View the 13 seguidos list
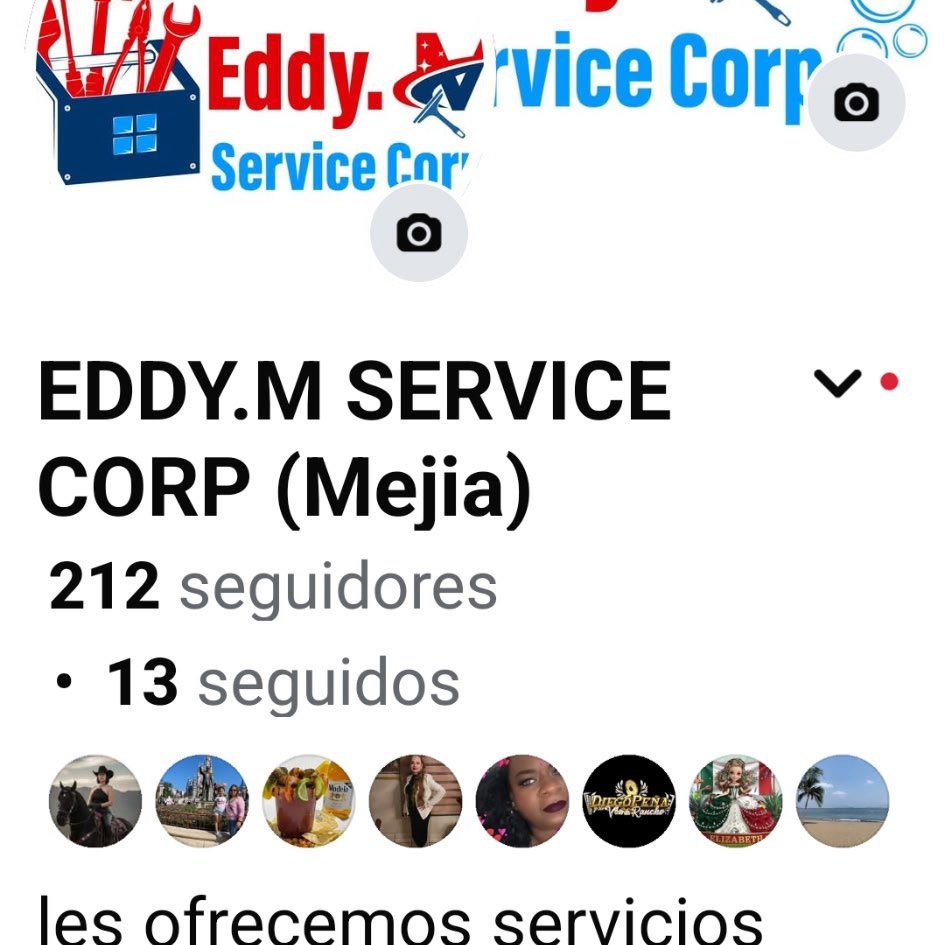This screenshot has height=945, width=945. (283, 683)
